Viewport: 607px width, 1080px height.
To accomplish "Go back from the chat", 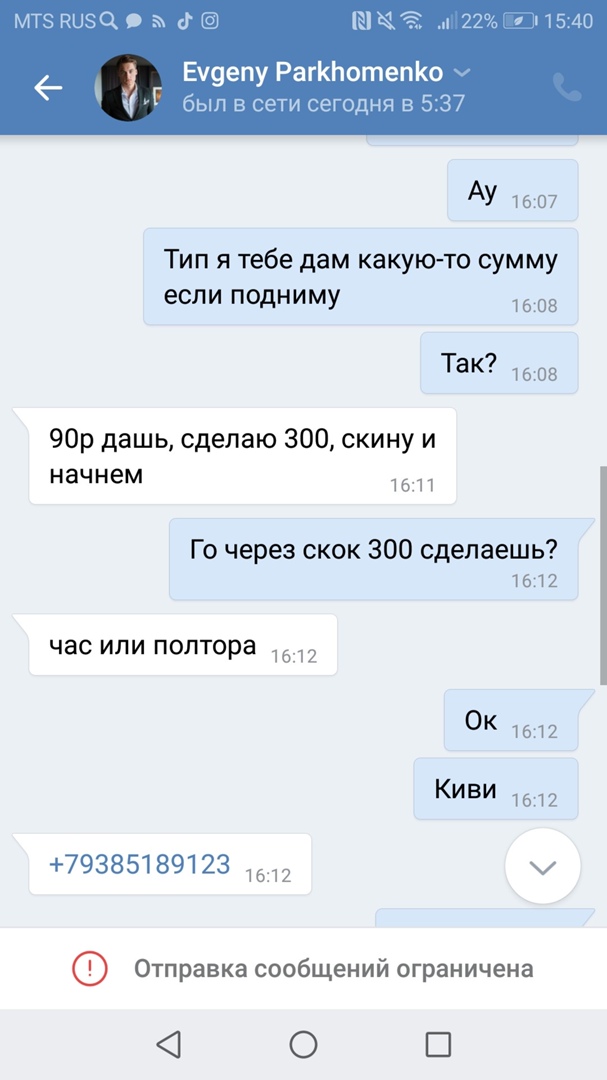I will pyautogui.click(x=48, y=88).
